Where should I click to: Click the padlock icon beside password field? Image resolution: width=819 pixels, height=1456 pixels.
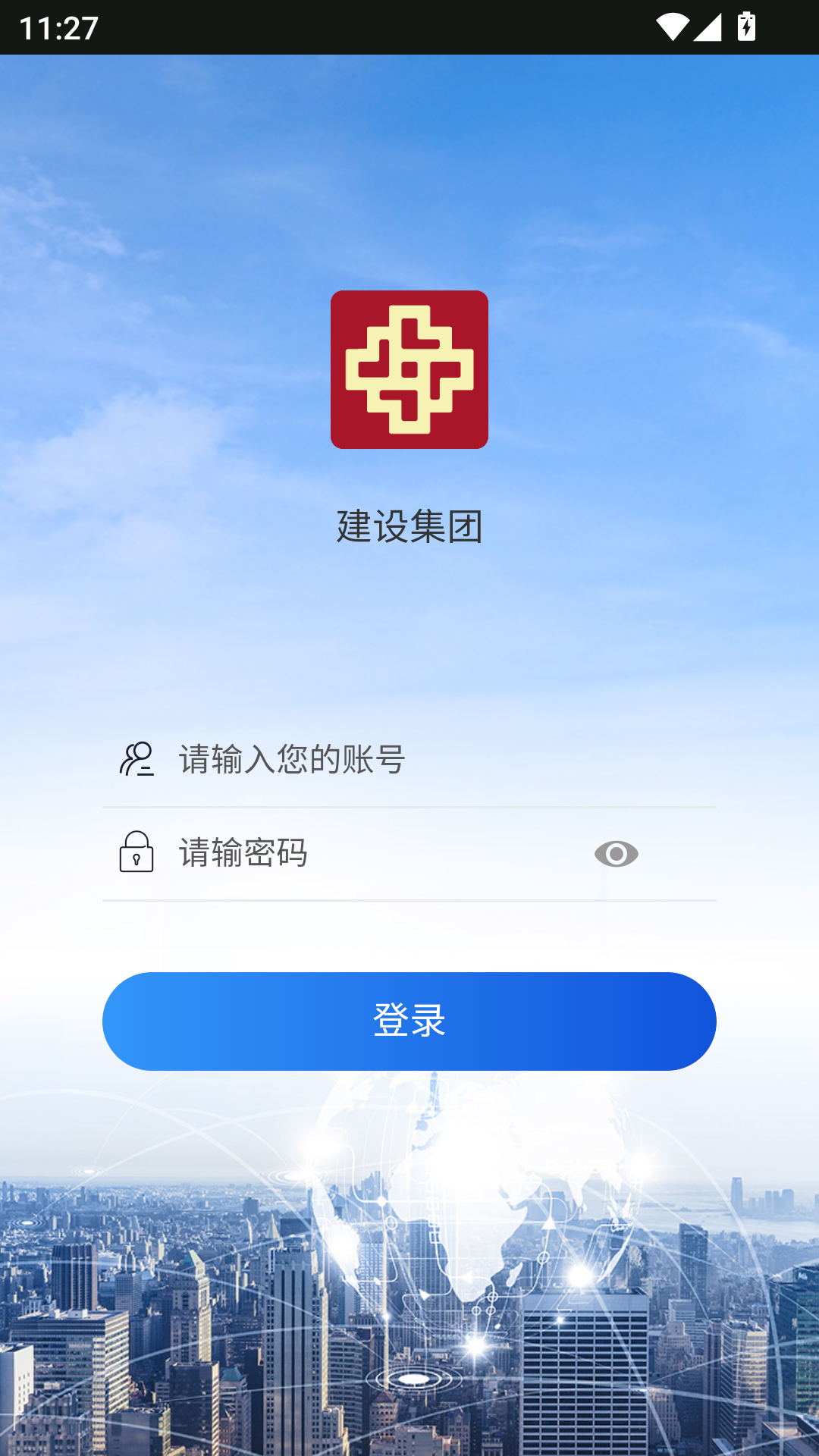136,853
